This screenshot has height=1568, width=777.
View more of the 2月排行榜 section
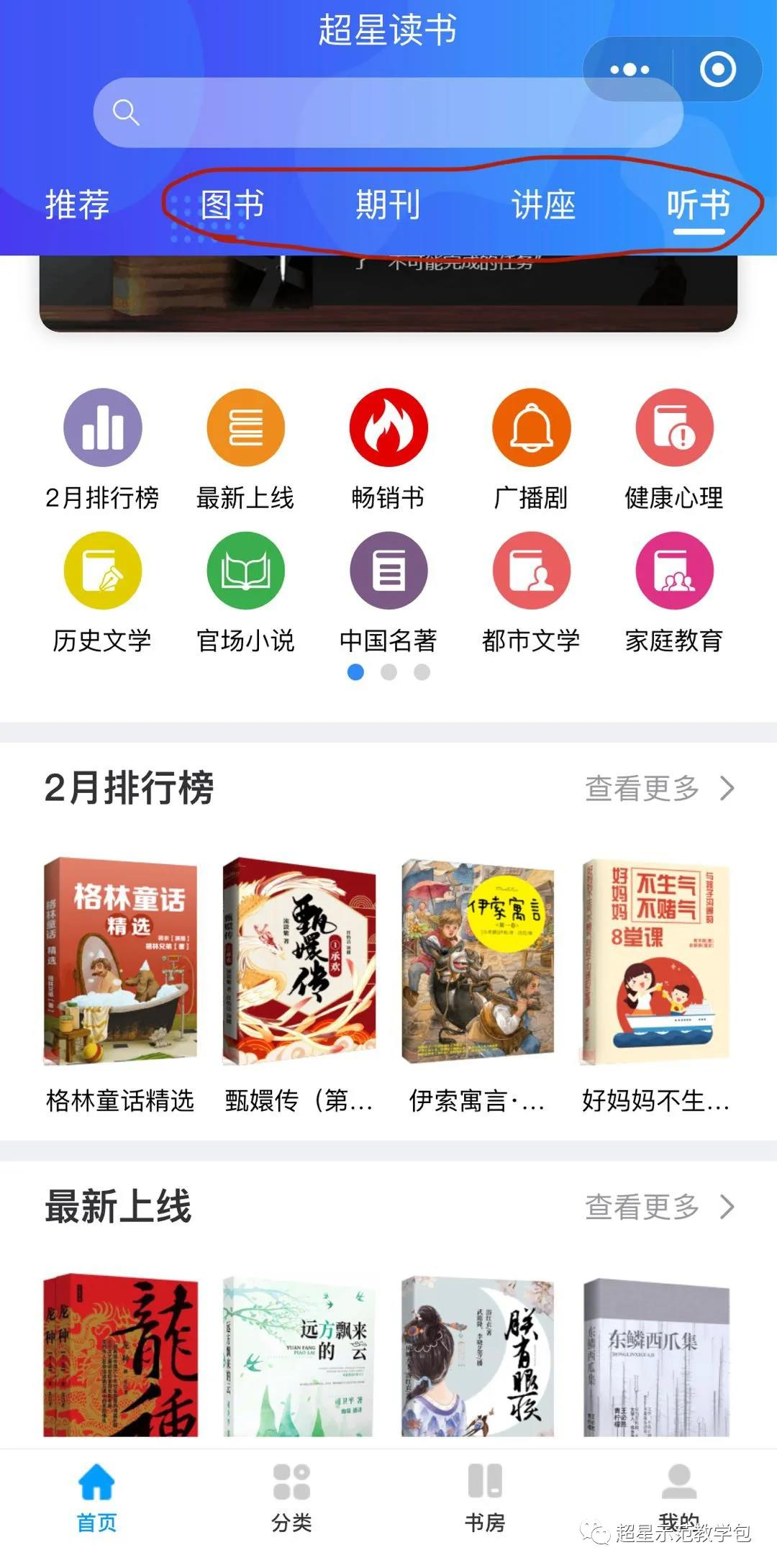[659, 789]
